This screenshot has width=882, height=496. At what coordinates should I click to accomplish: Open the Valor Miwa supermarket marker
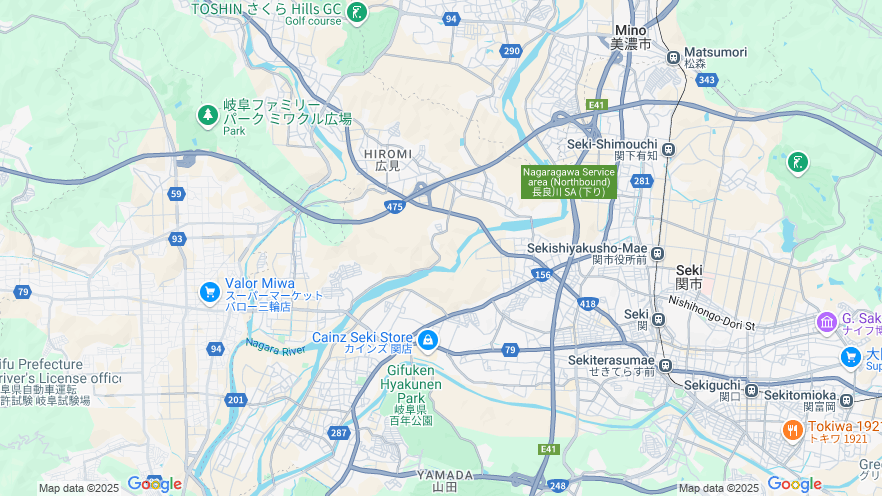[209, 291]
